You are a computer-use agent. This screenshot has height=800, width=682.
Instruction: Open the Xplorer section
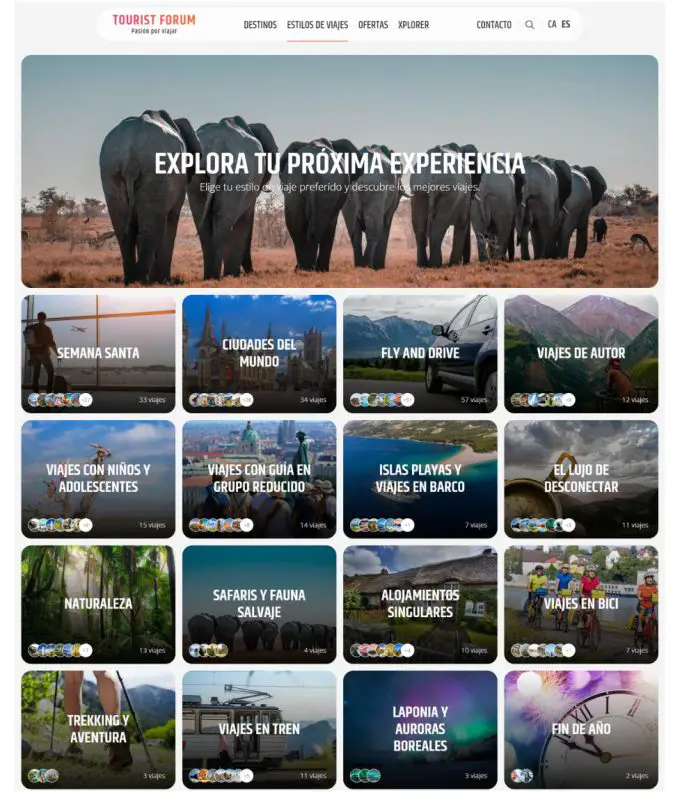click(x=413, y=25)
